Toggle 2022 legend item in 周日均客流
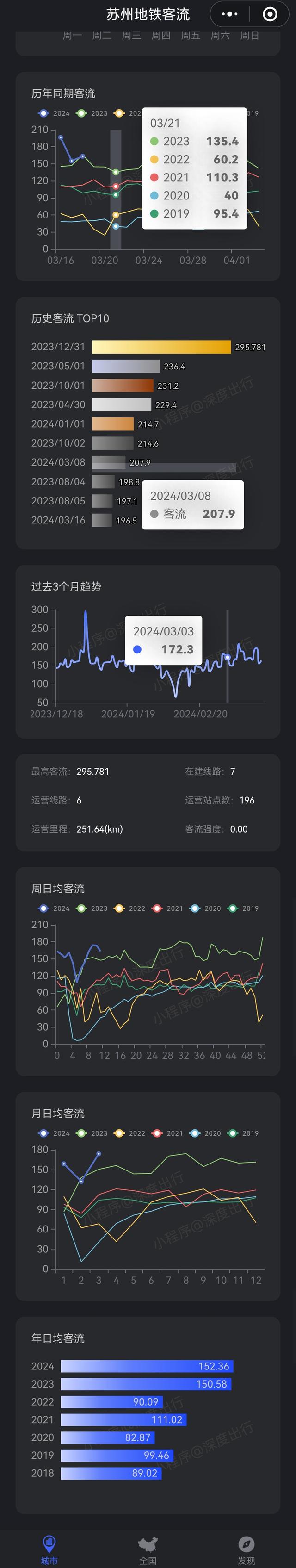This screenshot has height=1568, width=296. pyautogui.click(x=129, y=908)
